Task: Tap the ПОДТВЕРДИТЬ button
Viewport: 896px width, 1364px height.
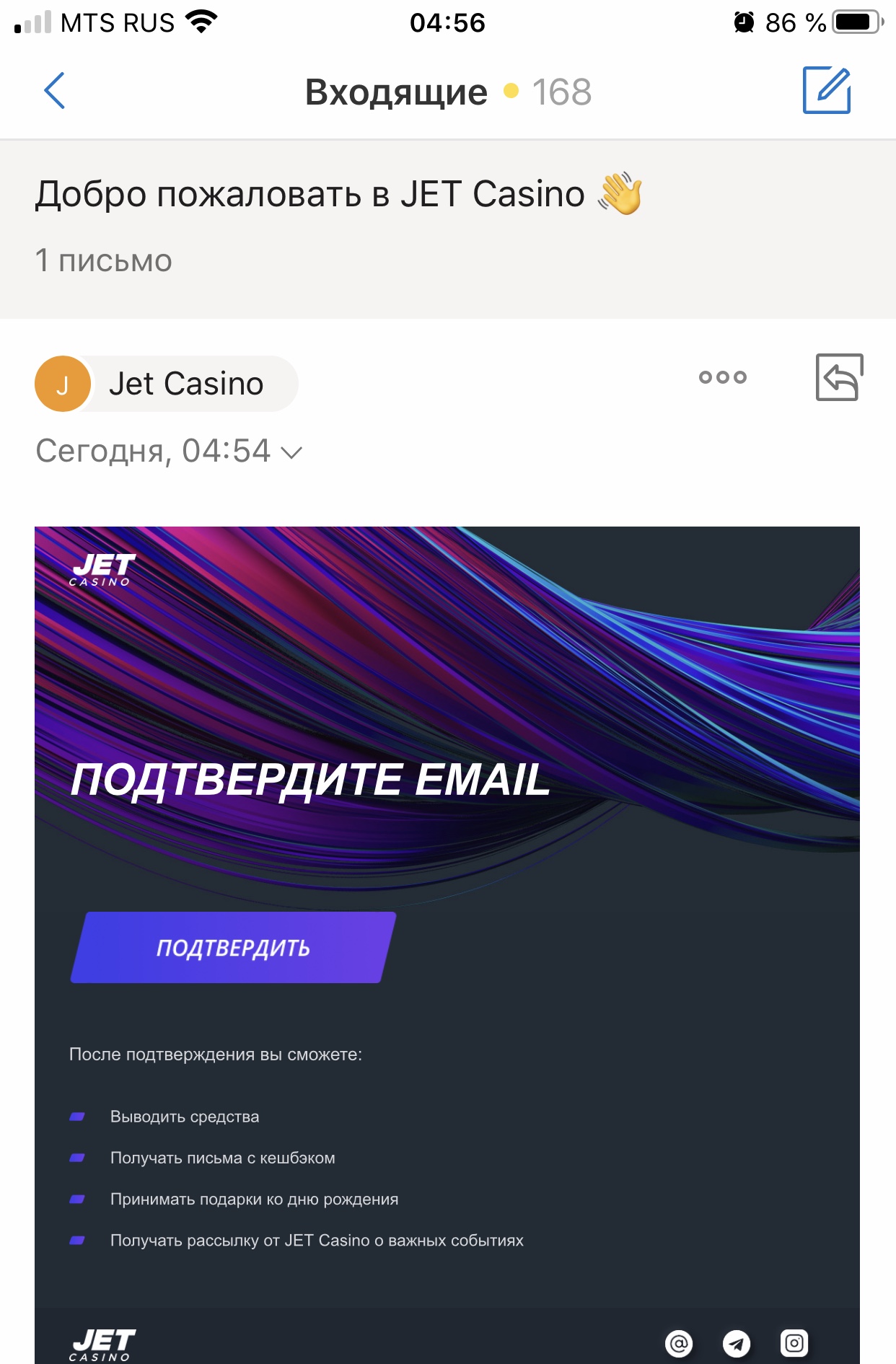Action: point(233,948)
